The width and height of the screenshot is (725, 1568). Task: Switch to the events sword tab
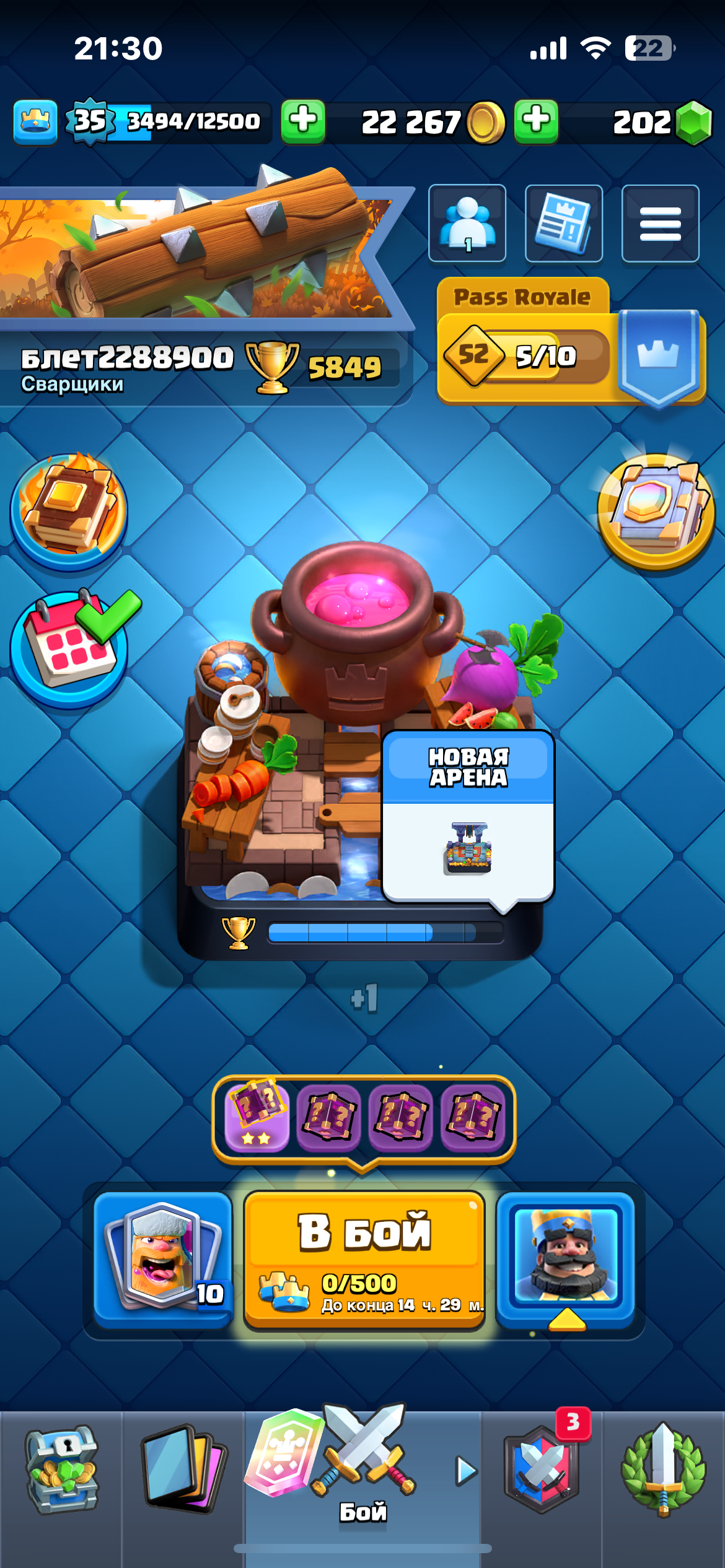[x=663, y=1470]
